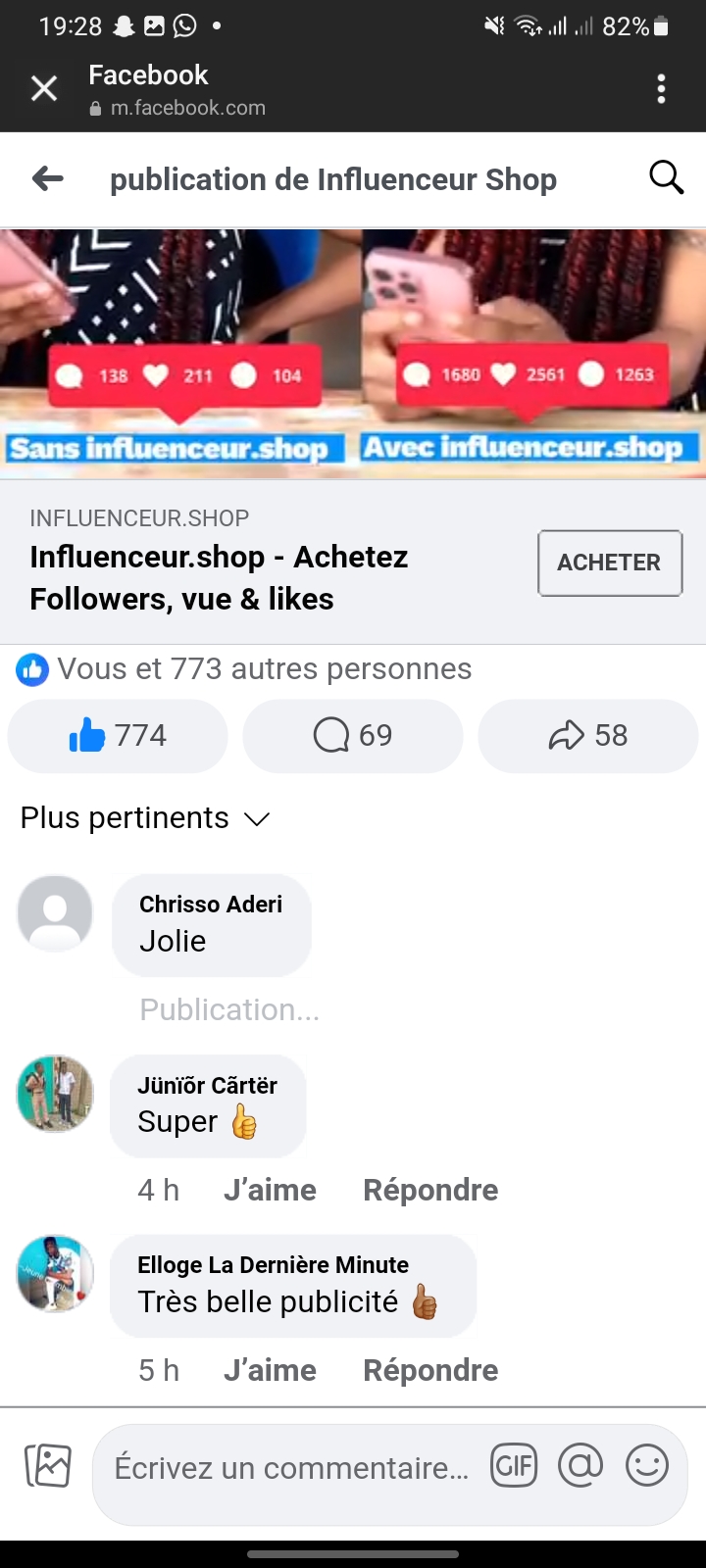
Task: Open the Influenceur.shop ad image
Action: 353,353
